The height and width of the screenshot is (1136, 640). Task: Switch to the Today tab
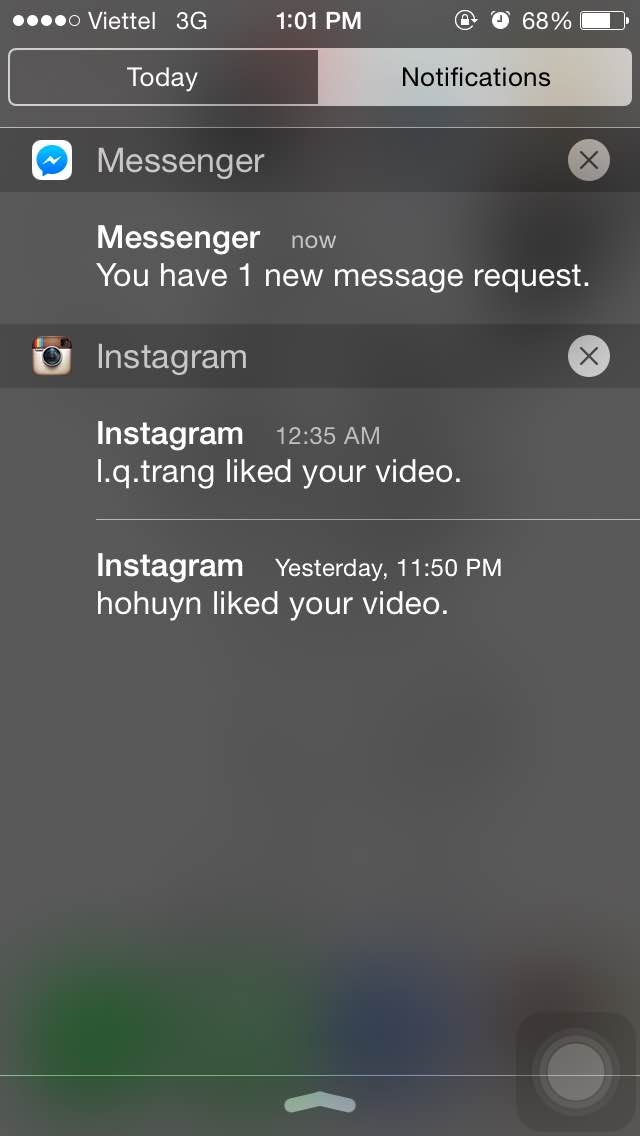[163, 78]
